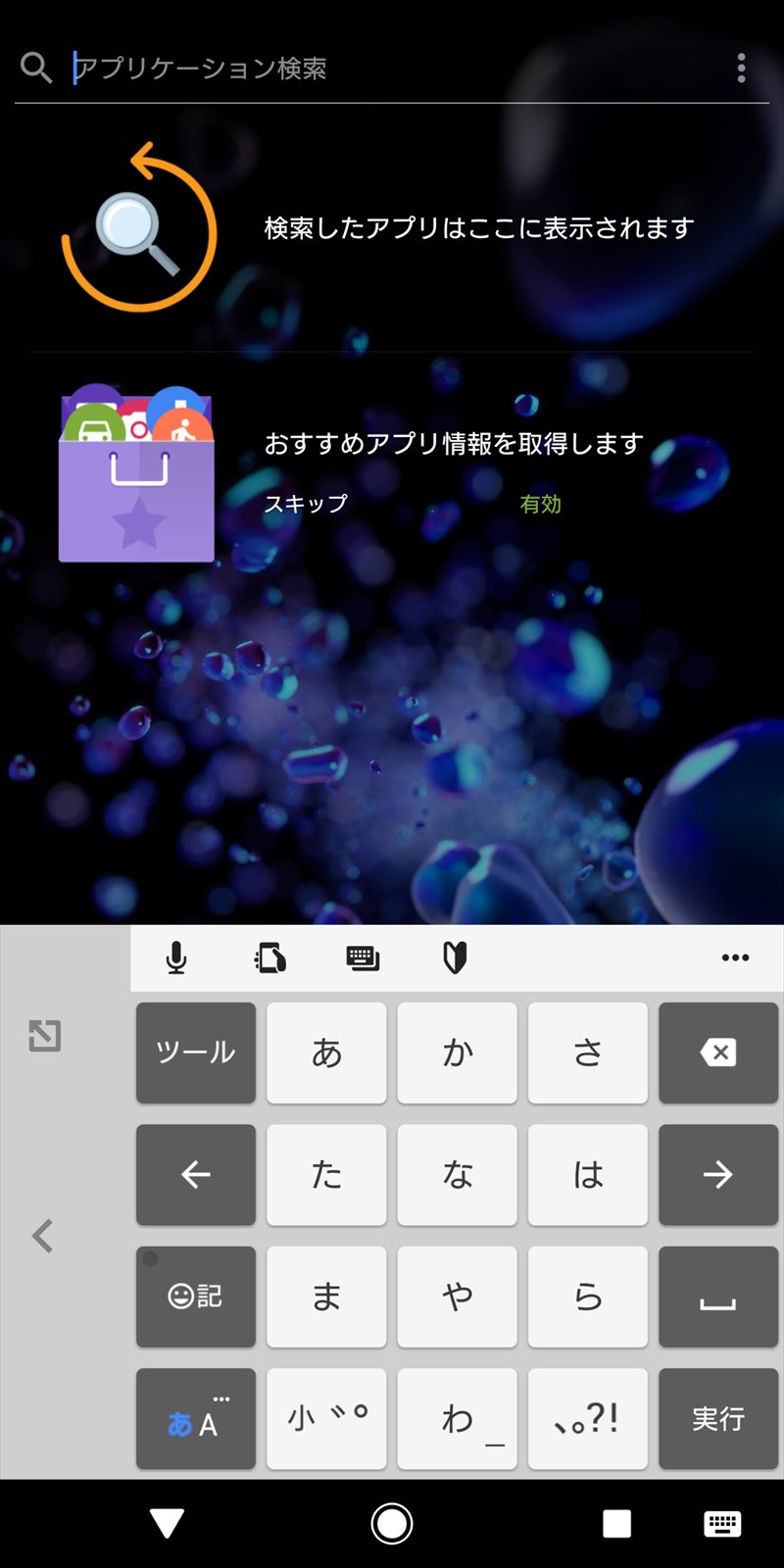Hide the keyboard with the back triangle
Screen dimensions: 784x1568
tap(168, 1524)
